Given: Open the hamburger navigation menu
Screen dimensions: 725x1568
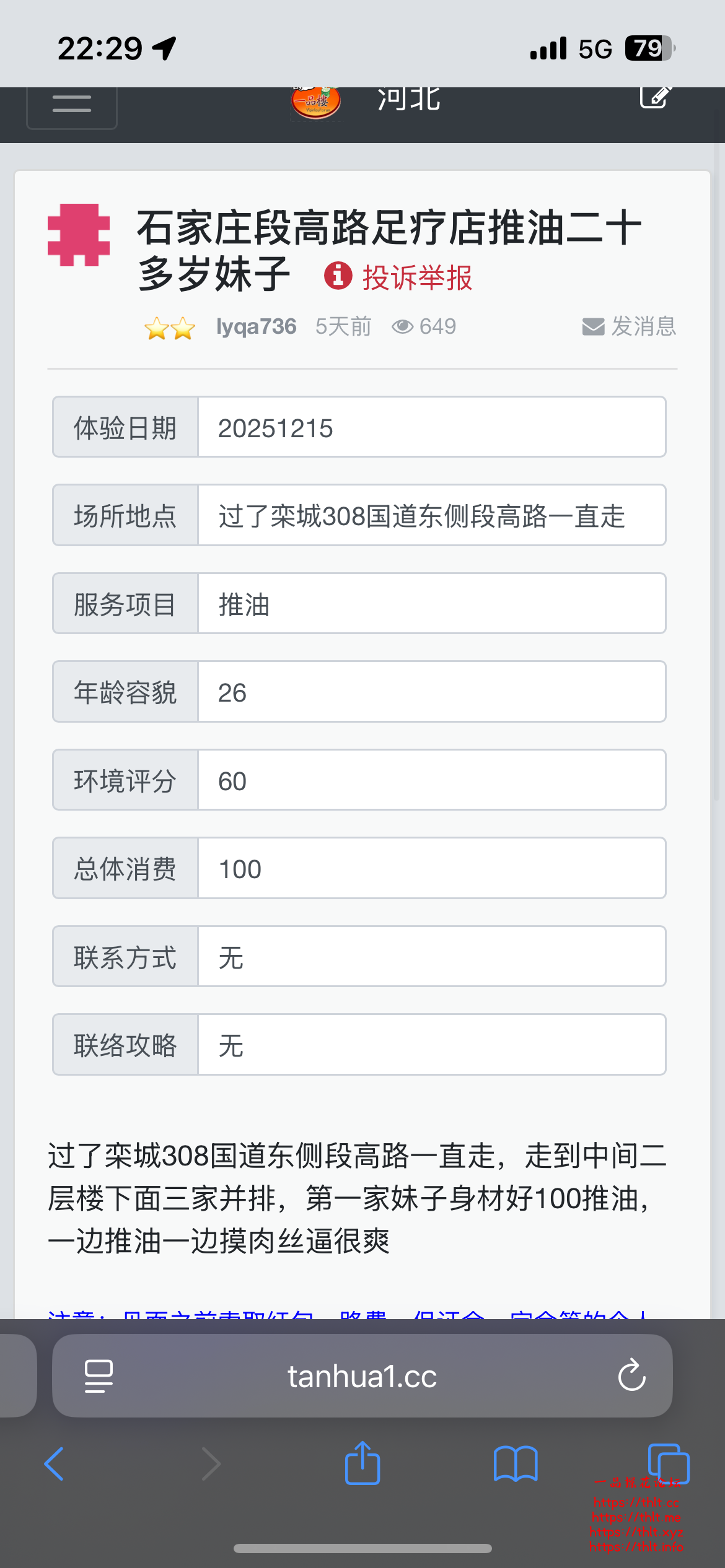Looking at the screenshot, I should pos(71,104).
